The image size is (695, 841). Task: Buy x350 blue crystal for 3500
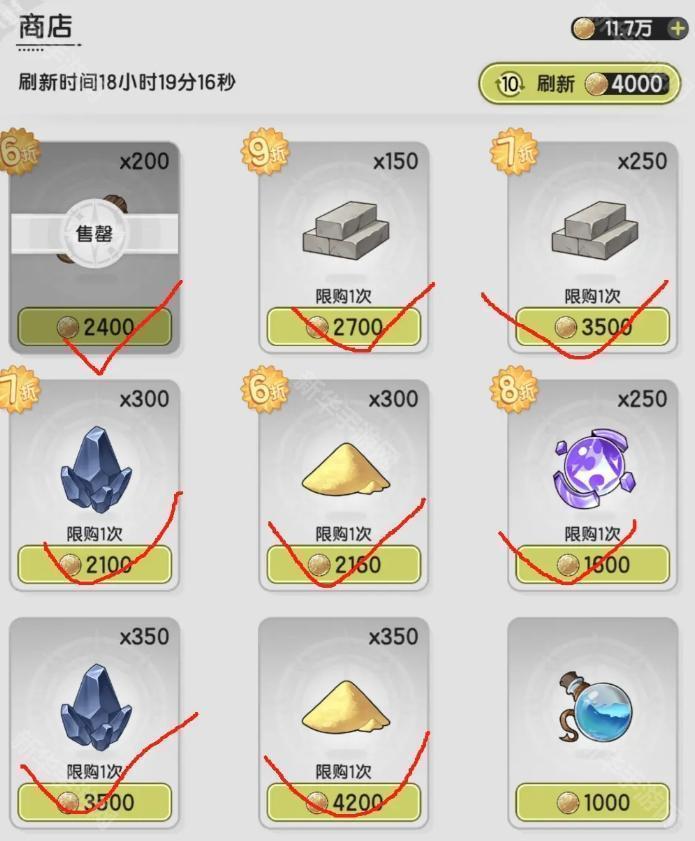click(95, 802)
